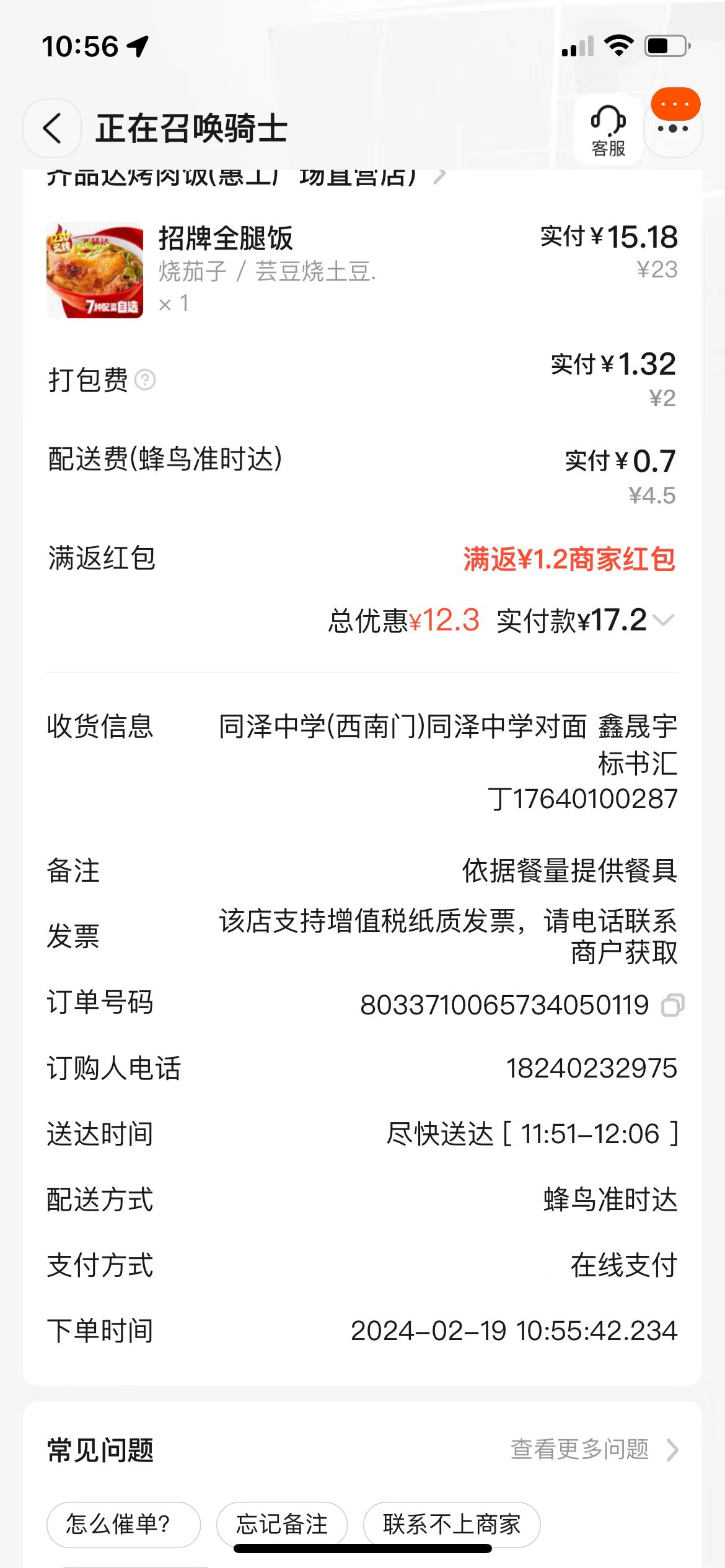Select the 忘记备注 chip
The width and height of the screenshot is (725, 1568).
tap(282, 1524)
